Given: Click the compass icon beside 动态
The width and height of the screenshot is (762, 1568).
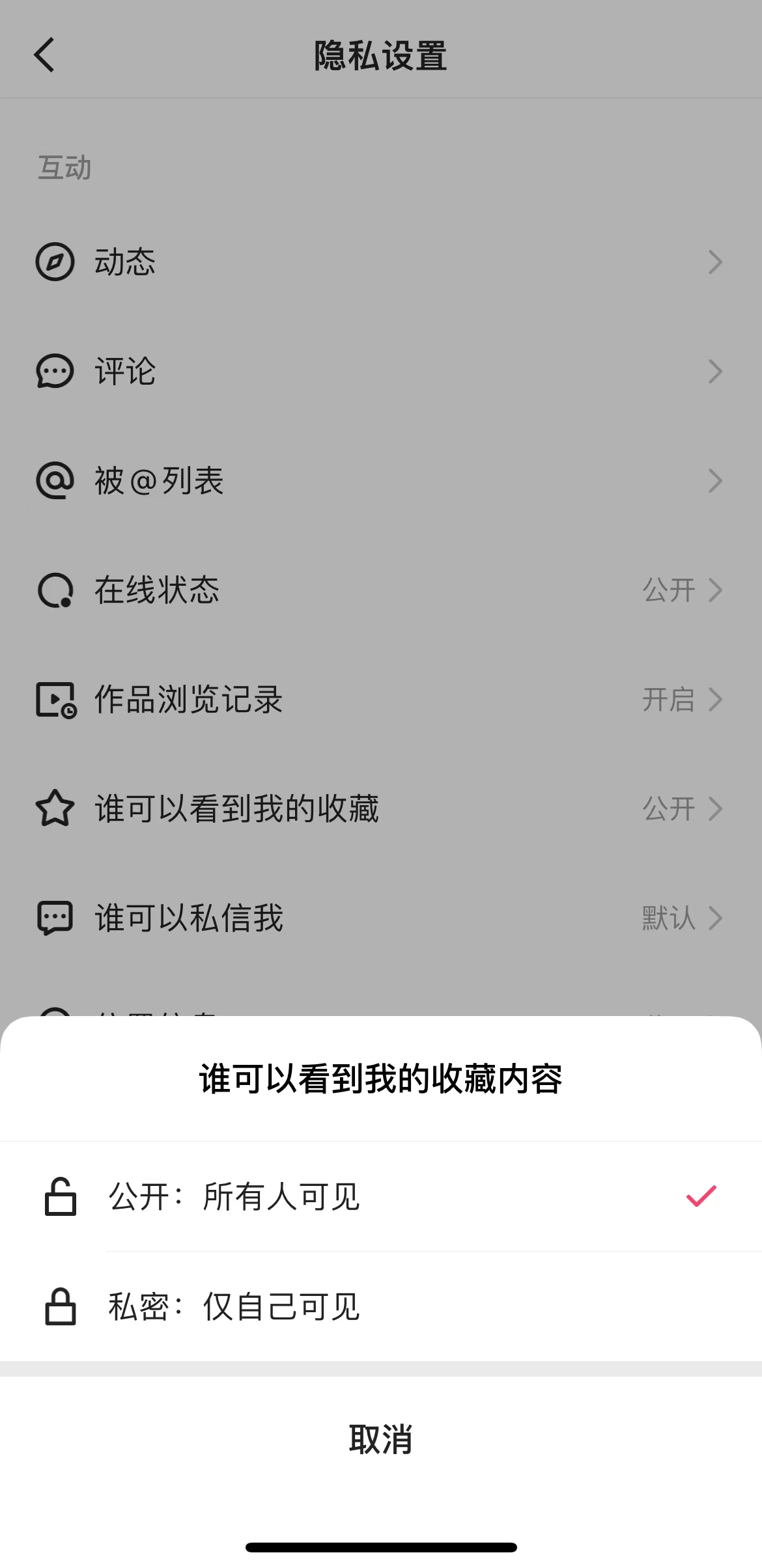Looking at the screenshot, I should click(x=55, y=262).
